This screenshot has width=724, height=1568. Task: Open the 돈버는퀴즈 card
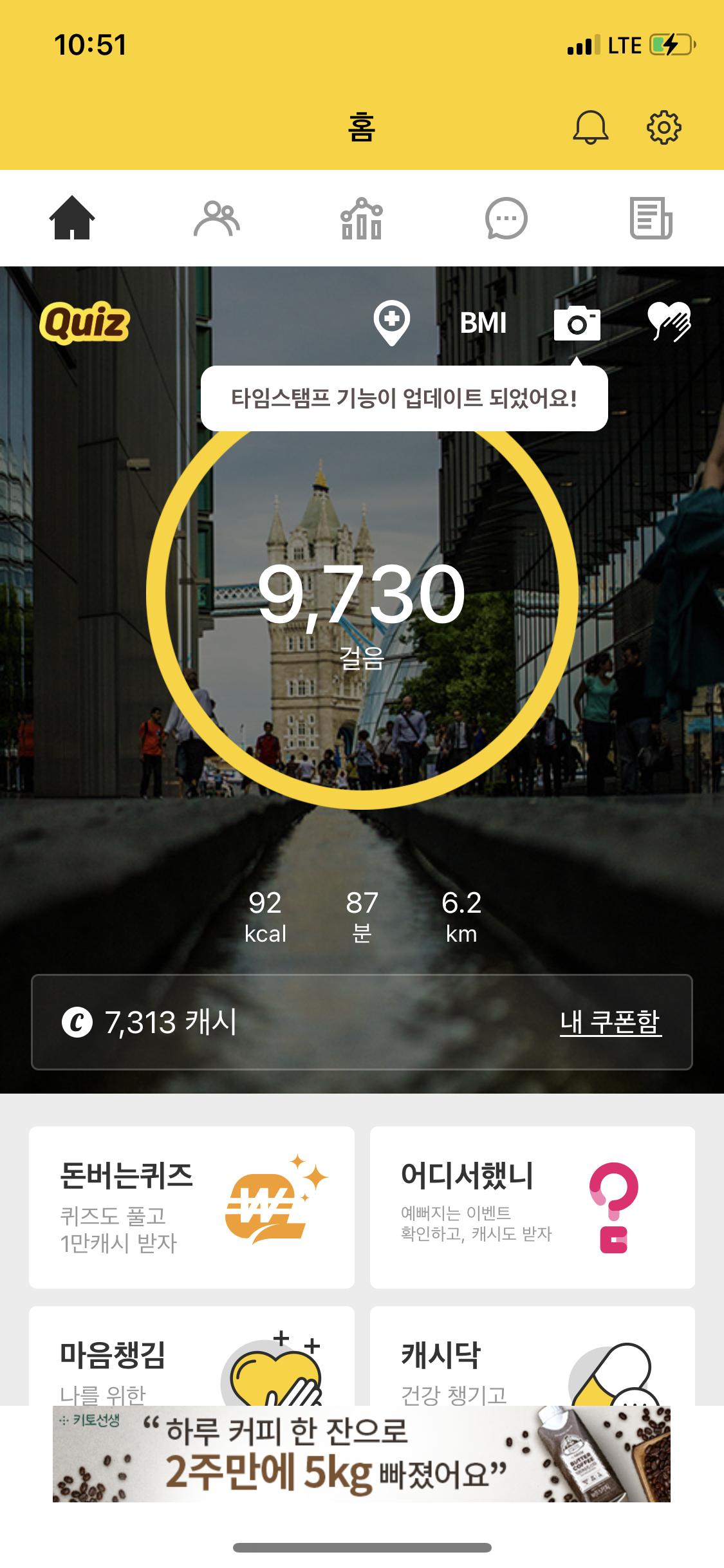click(x=192, y=1207)
